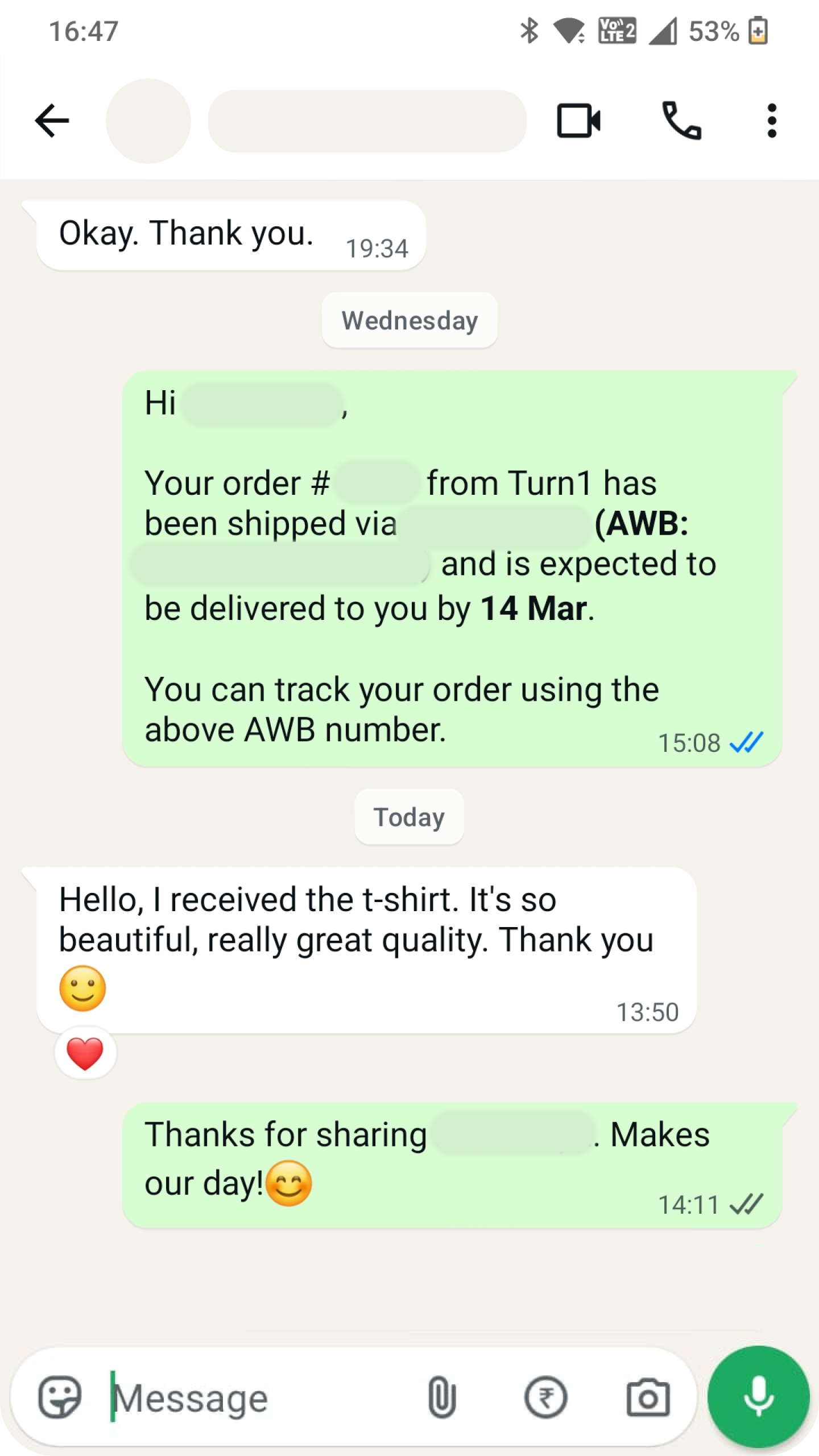Open the camera from the message bar

click(x=648, y=1397)
